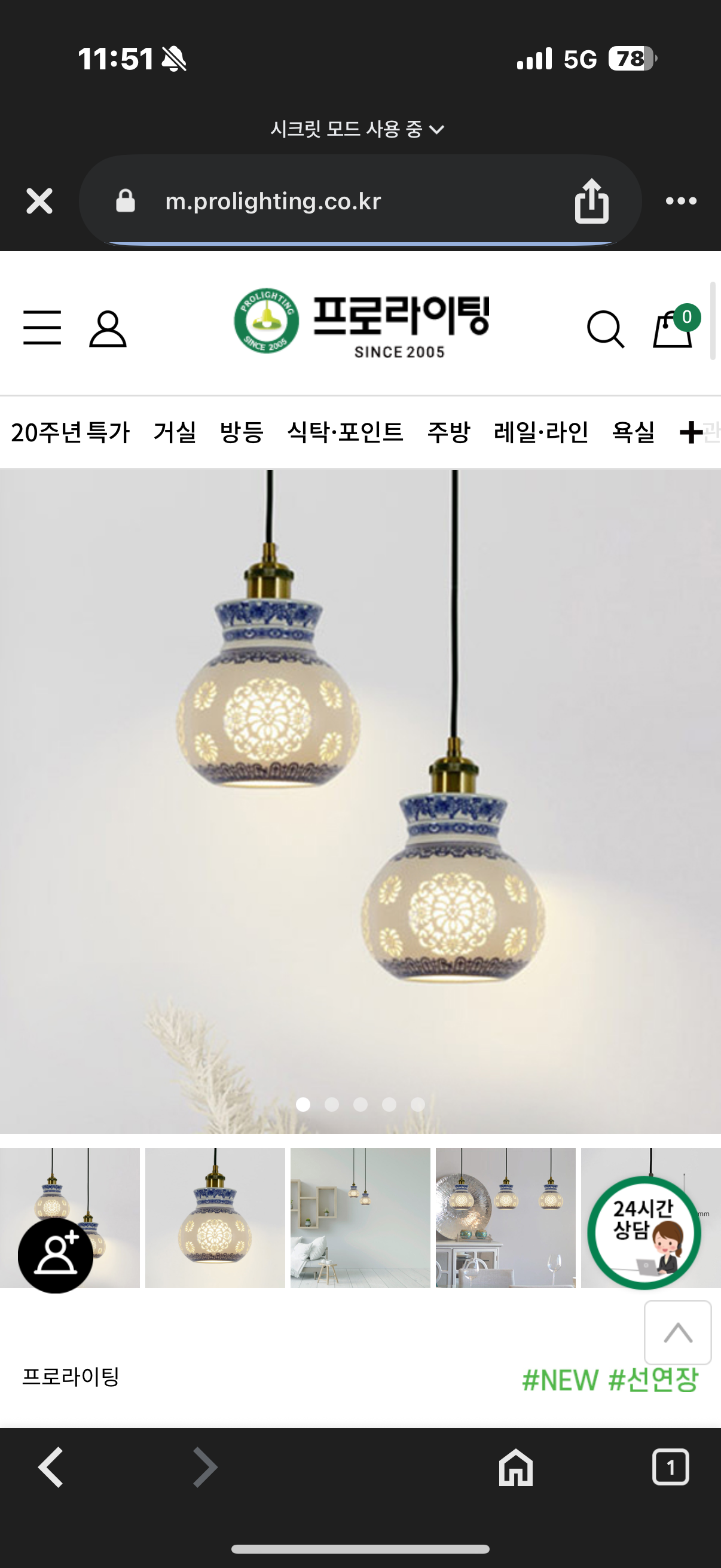Switch to the 거실 category

[175, 432]
